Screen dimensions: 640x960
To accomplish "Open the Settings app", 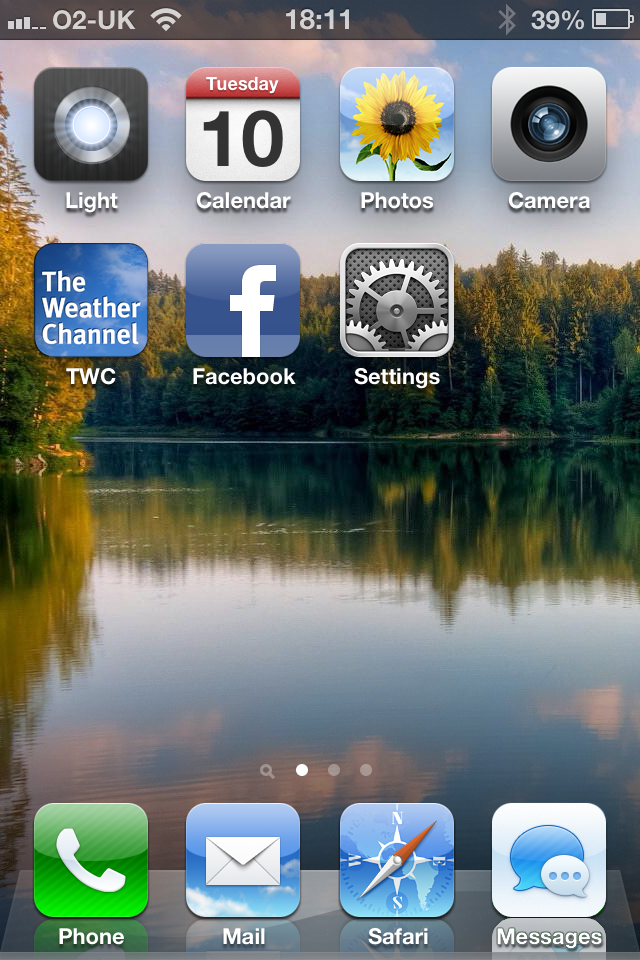I will click(x=397, y=300).
